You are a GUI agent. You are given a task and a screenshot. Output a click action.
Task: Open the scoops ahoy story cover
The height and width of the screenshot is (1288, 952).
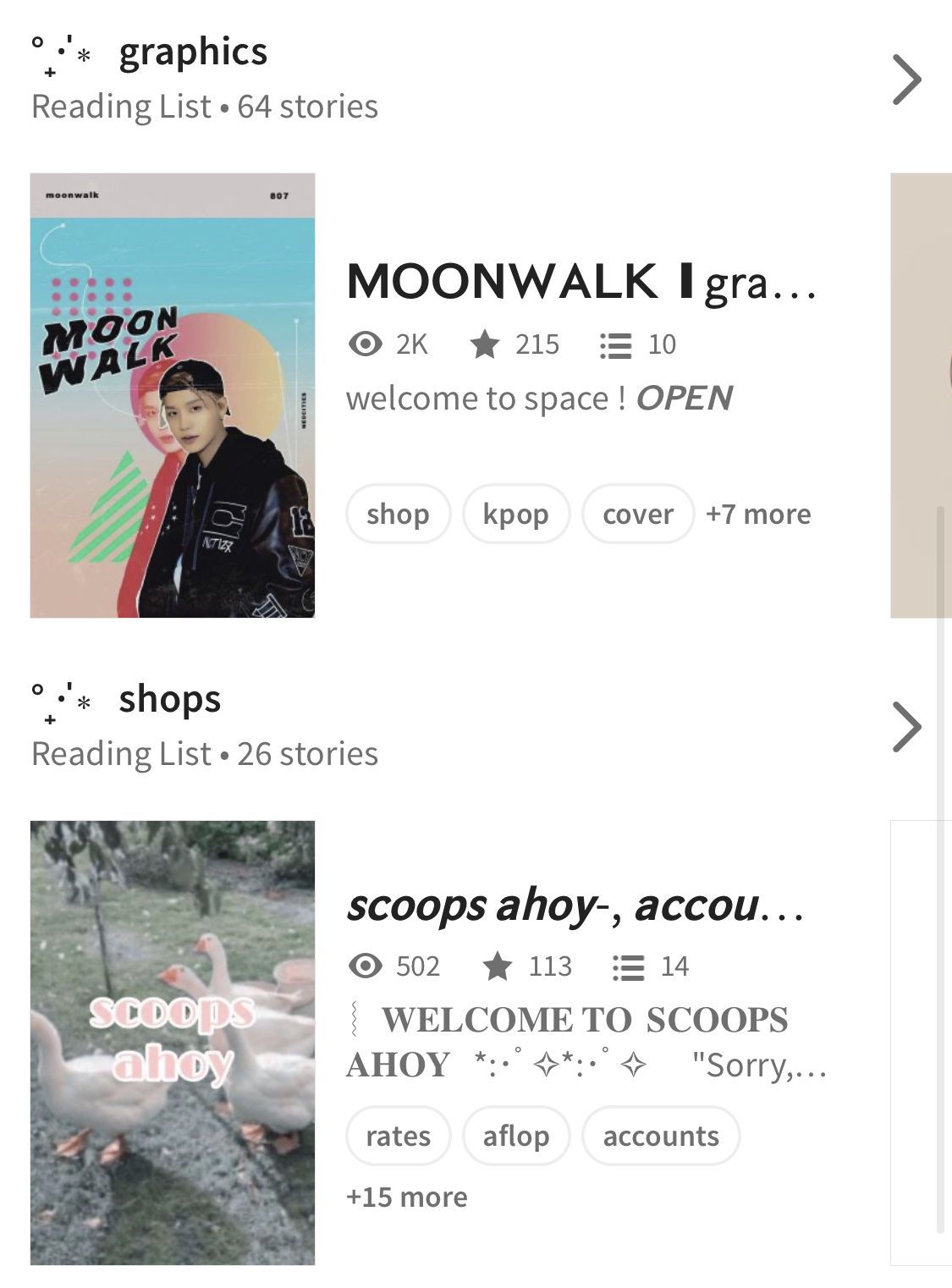[173, 1043]
